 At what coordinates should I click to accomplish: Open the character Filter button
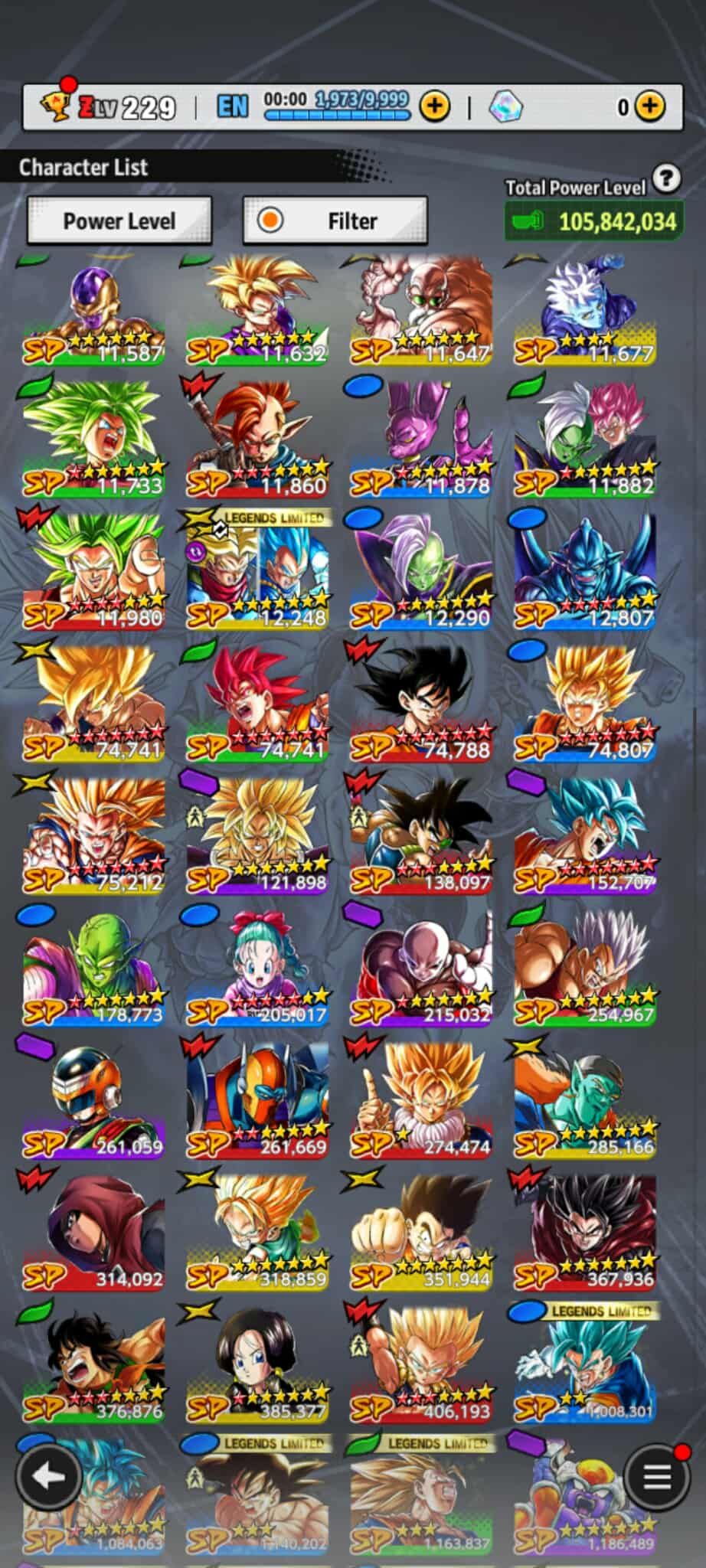click(335, 221)
